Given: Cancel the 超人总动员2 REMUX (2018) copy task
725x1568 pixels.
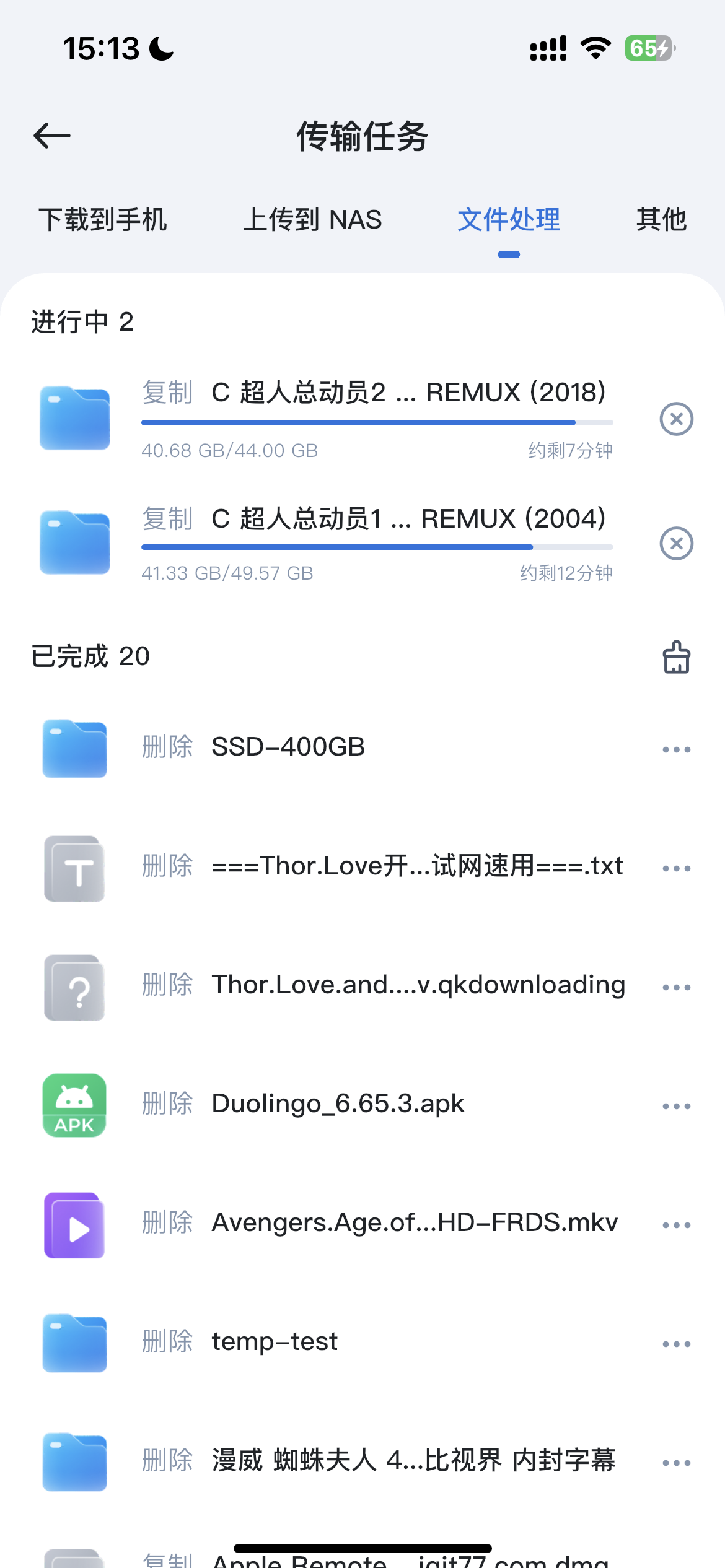Looking at the screenshot, I should (x=676, y=419).
